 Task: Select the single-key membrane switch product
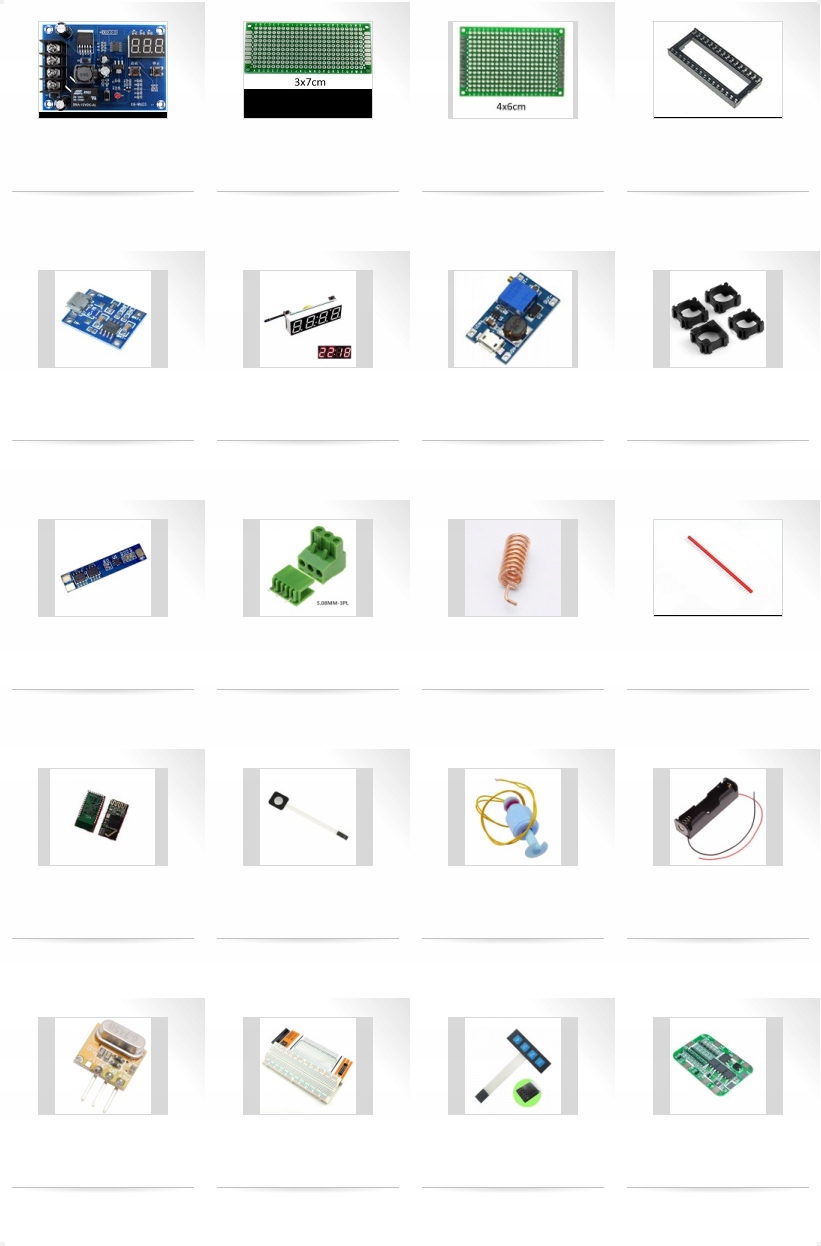point(308,816)
